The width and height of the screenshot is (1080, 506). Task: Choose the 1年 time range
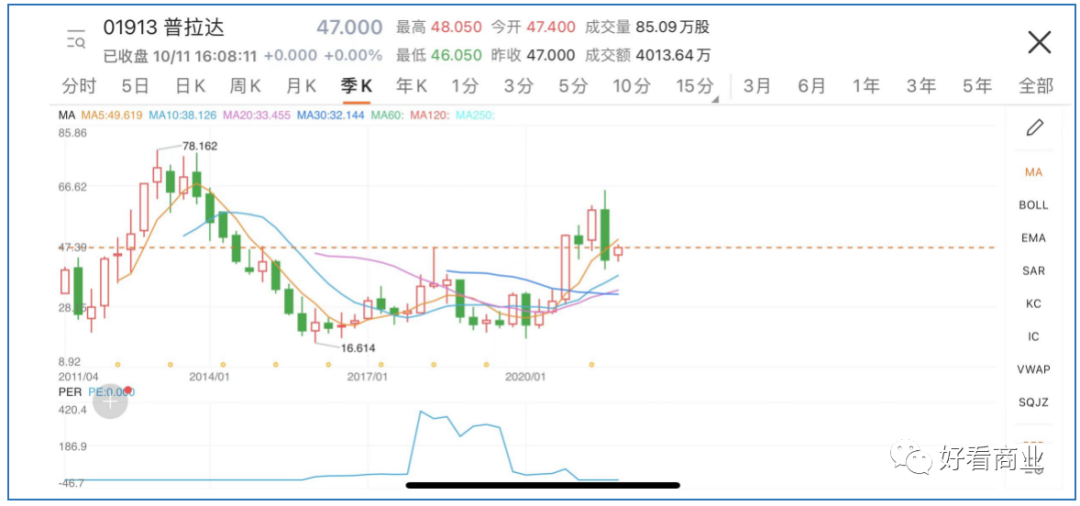[x=866, y=86]
